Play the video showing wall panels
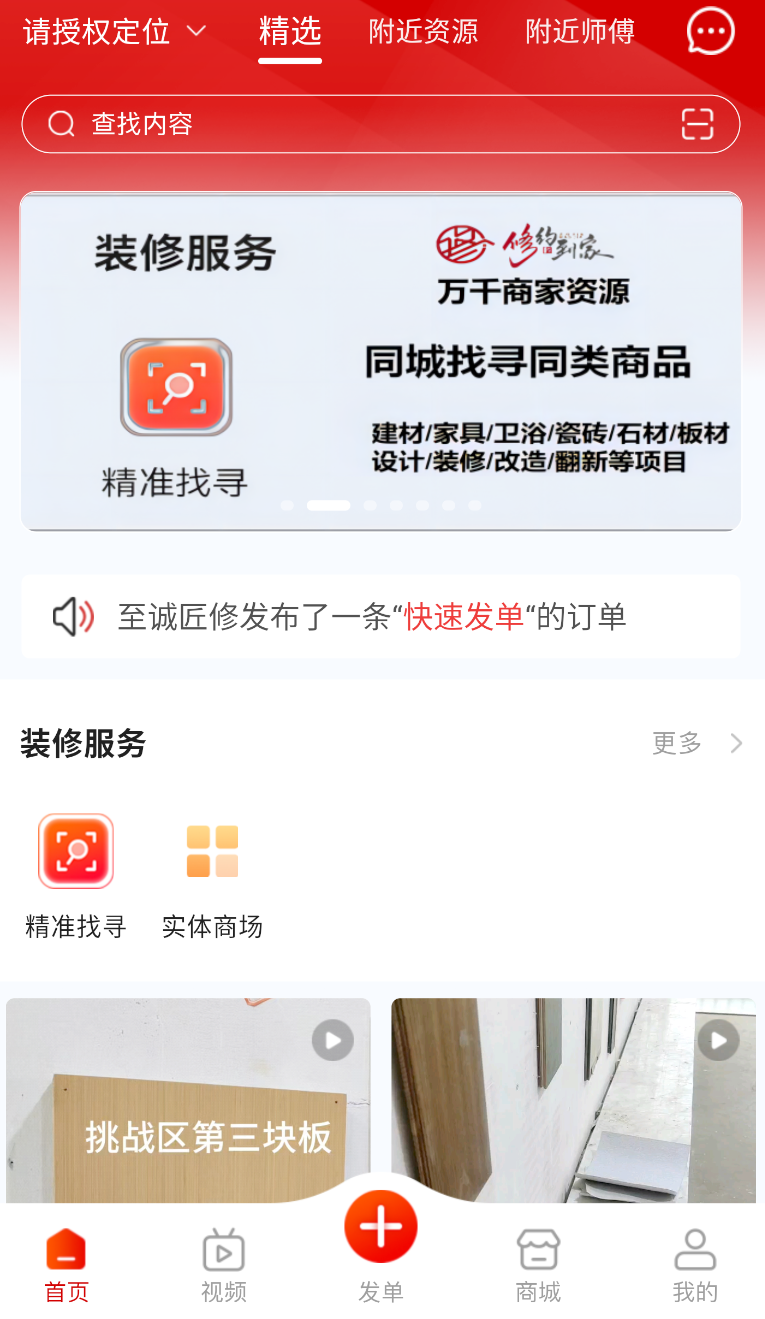This screenshot has height=1319, width=765. 573,1100
